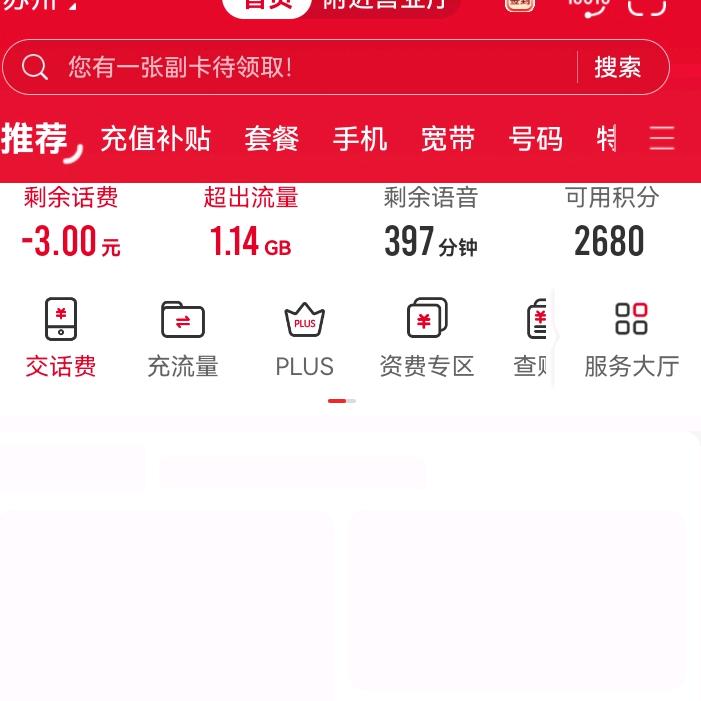This screenshot has height=701, width=701.
Task: Tap the 搜索 button
Action: point(617,67)
